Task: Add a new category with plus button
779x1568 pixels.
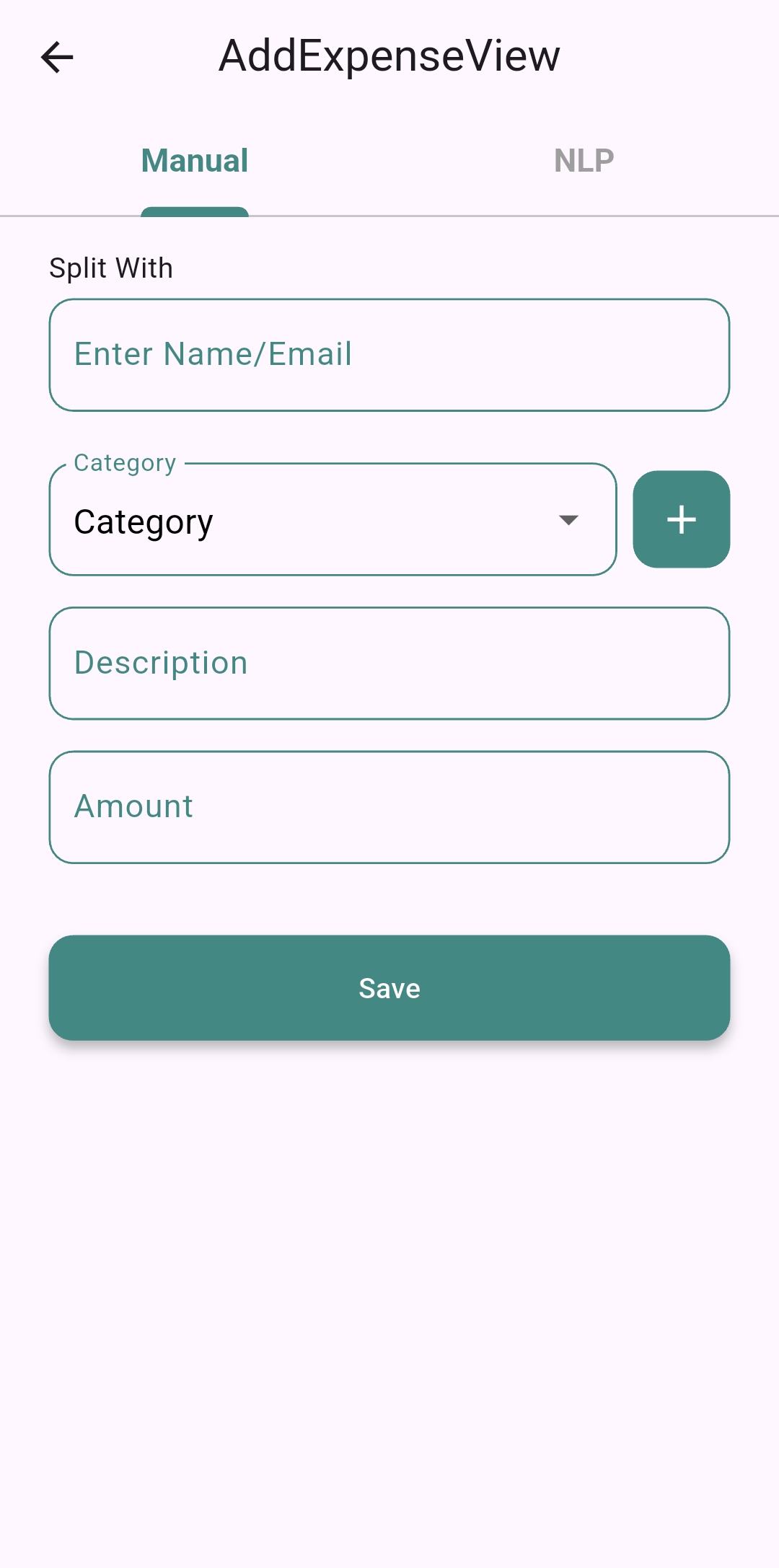Action: (681, 519)
